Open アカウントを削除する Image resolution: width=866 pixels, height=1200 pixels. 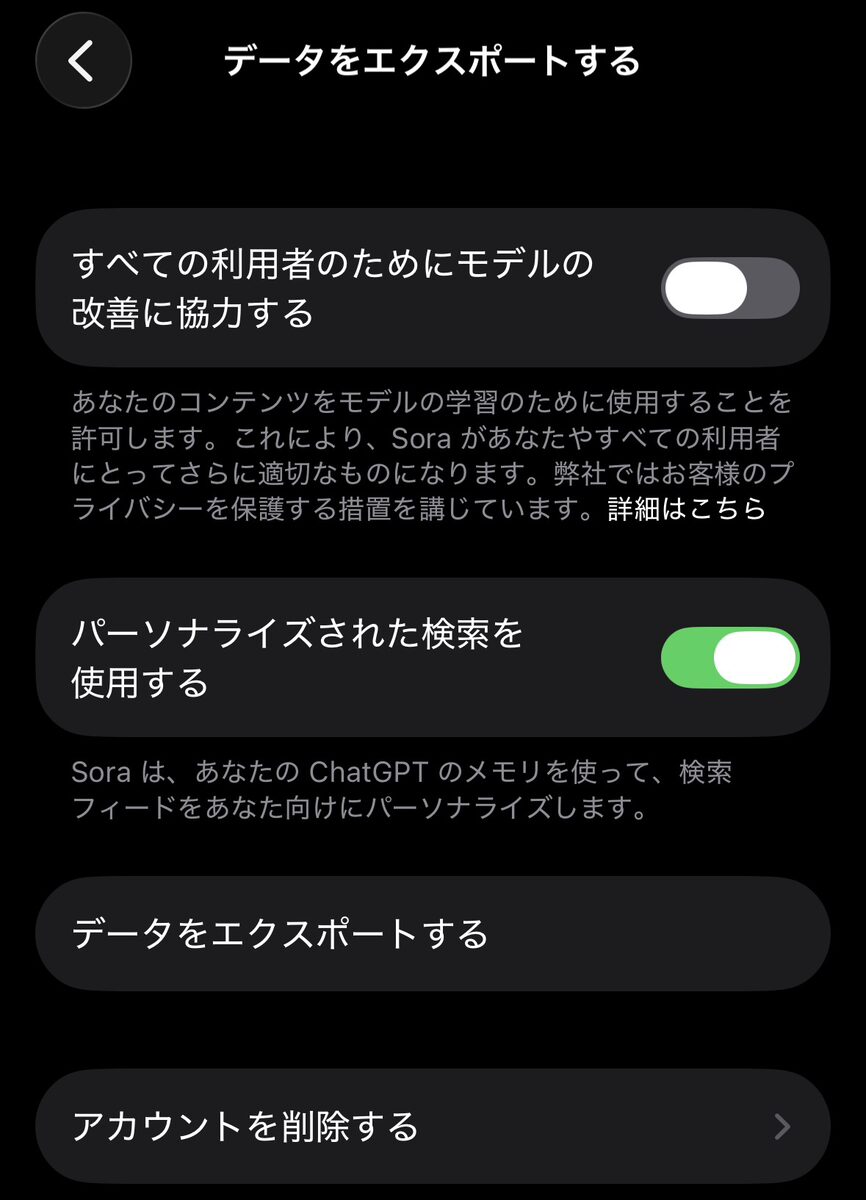(x=432, y=1127)
